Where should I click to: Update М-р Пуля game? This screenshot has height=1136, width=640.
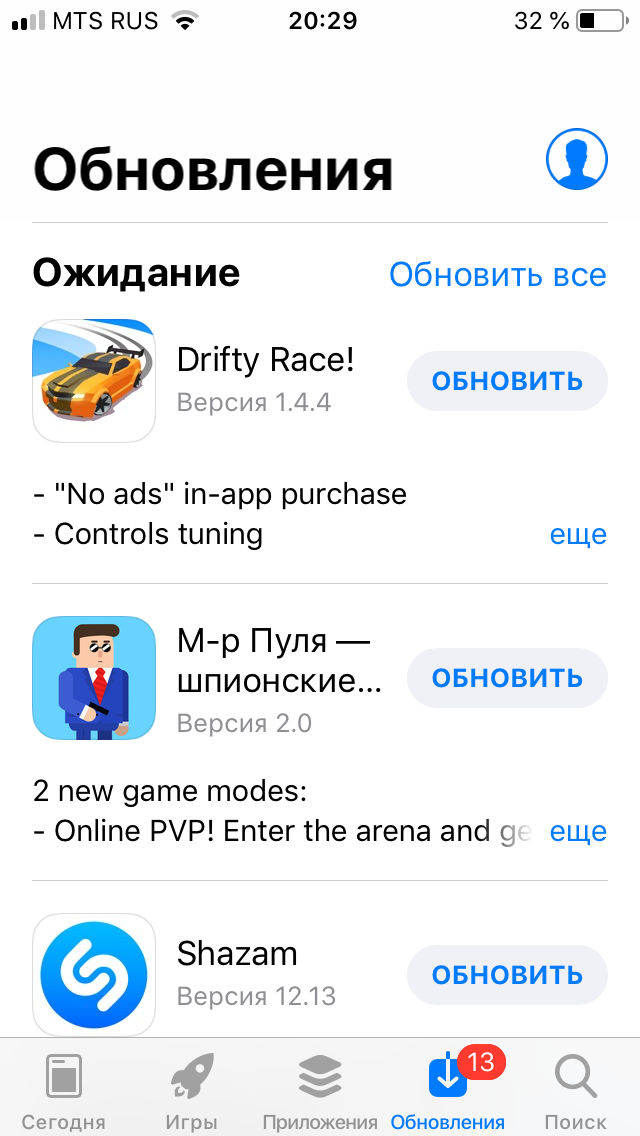point(507,677)
